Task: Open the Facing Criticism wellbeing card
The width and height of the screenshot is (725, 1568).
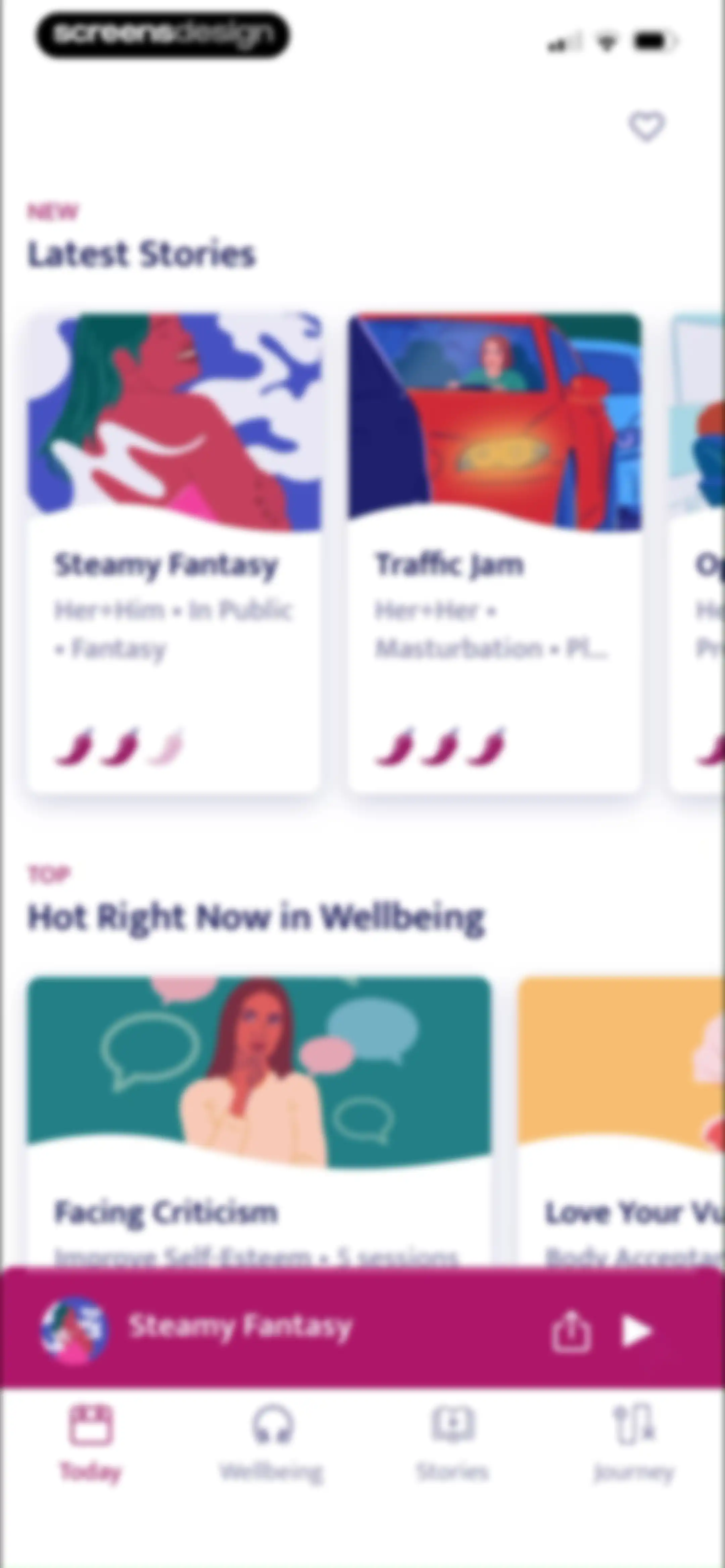Action: click(259, 1121)
